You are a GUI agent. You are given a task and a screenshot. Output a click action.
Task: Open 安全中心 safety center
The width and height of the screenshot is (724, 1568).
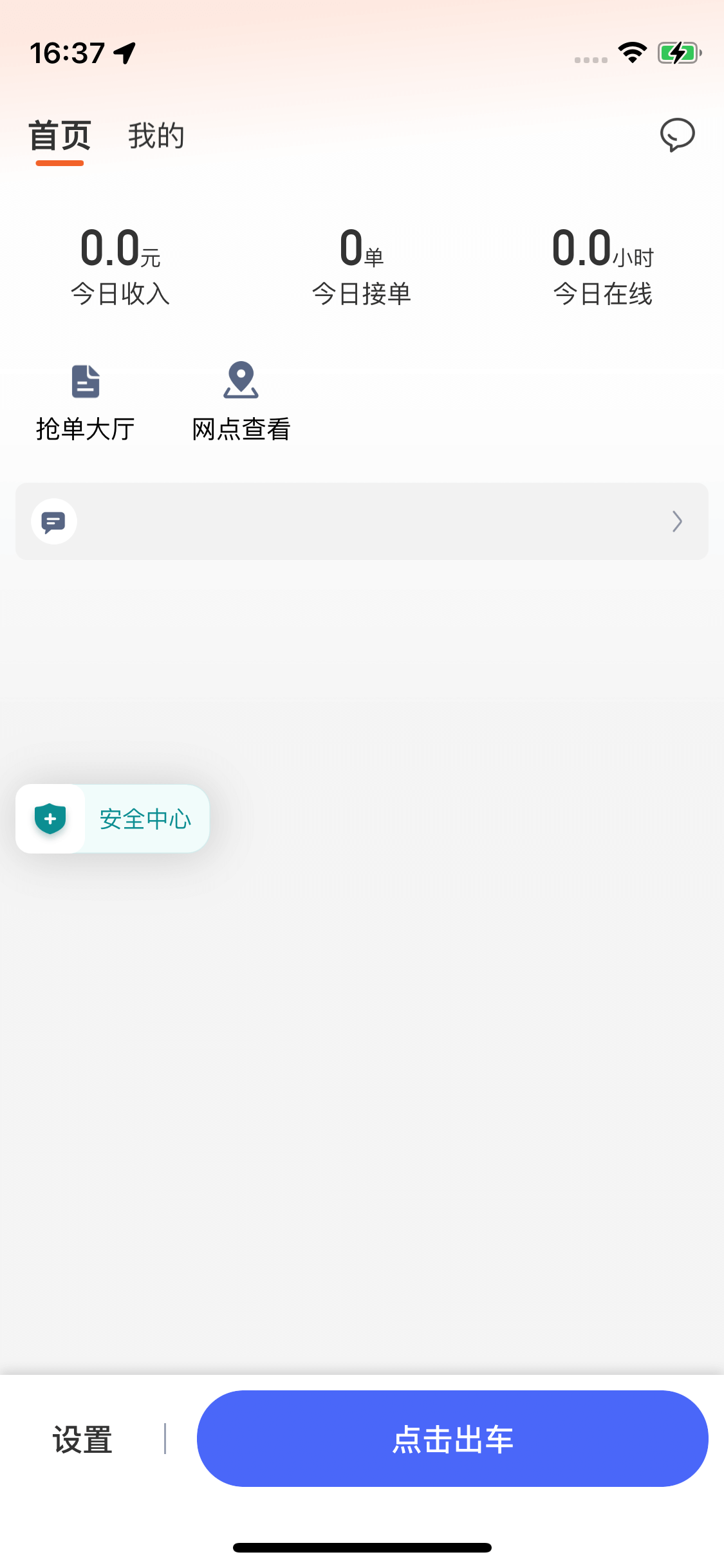point(113,819)
